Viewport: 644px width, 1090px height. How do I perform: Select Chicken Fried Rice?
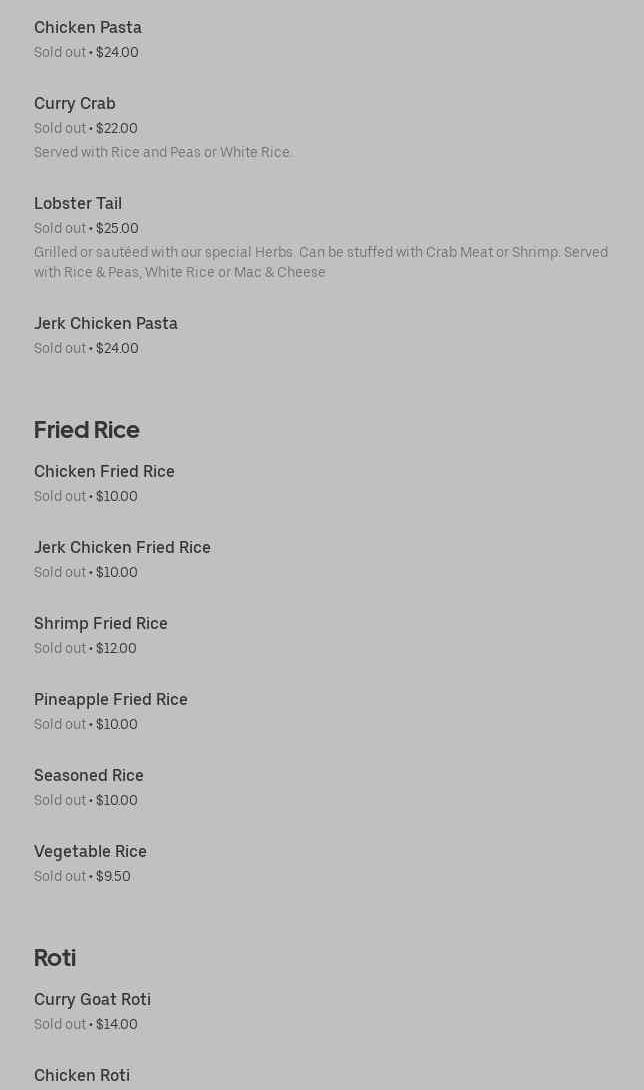104,472
